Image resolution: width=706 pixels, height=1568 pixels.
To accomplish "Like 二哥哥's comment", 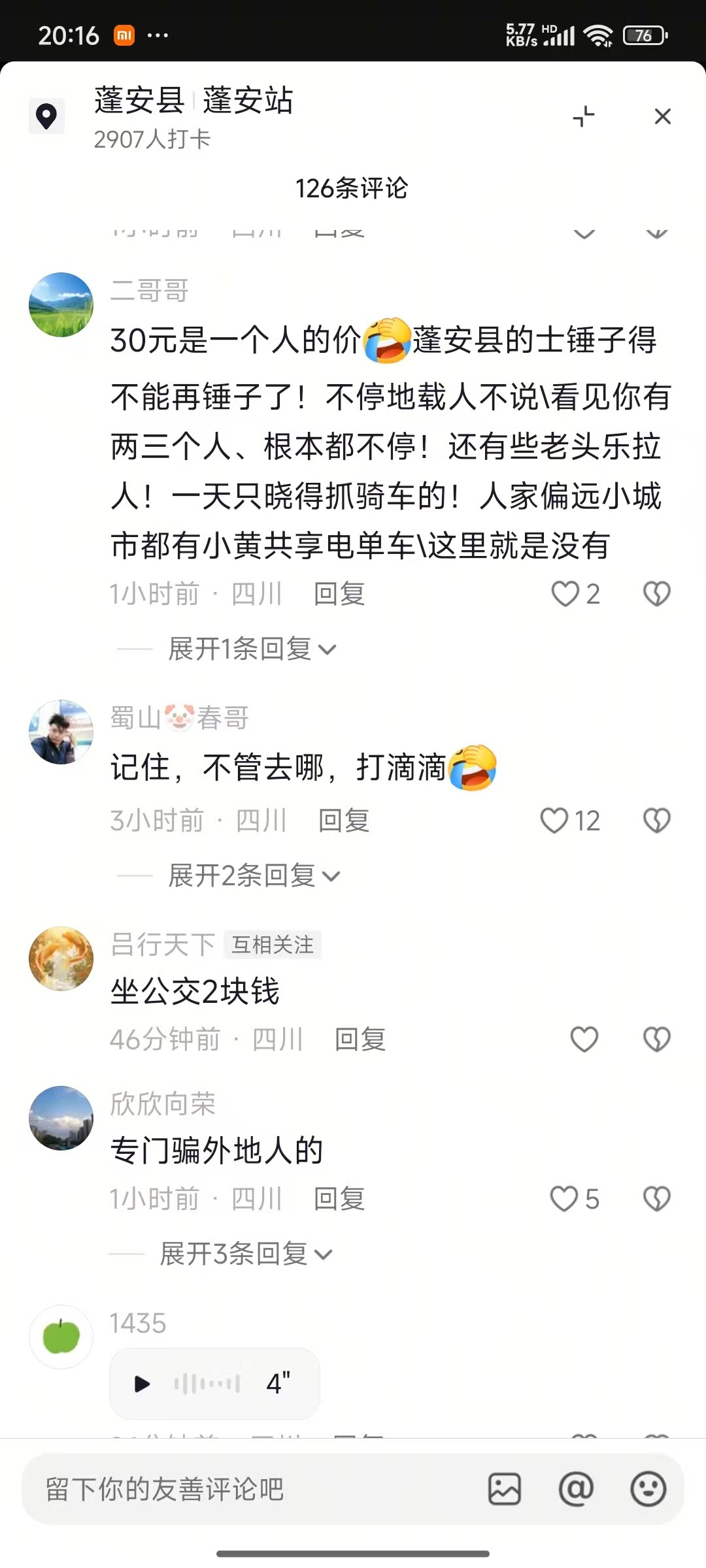I will pos(565,594).
